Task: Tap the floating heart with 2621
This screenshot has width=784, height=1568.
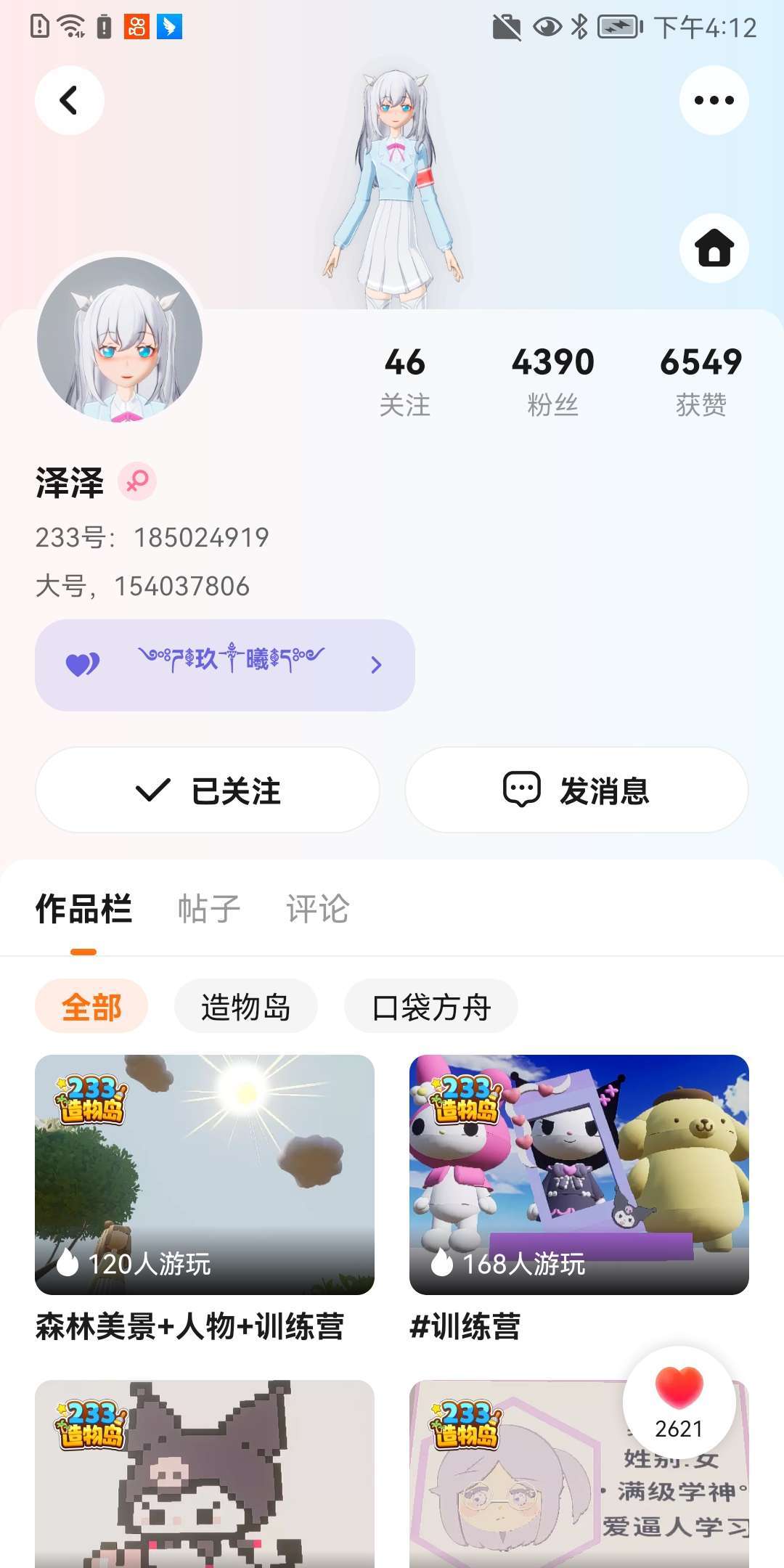Action: pos(679,1402)
